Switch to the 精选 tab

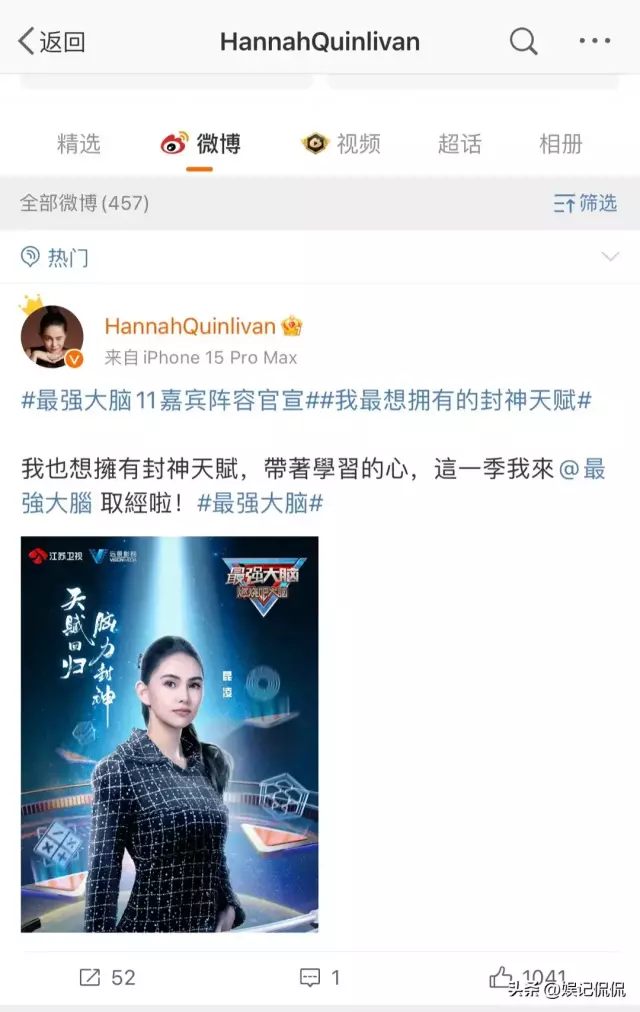click(x=79, y=144)
